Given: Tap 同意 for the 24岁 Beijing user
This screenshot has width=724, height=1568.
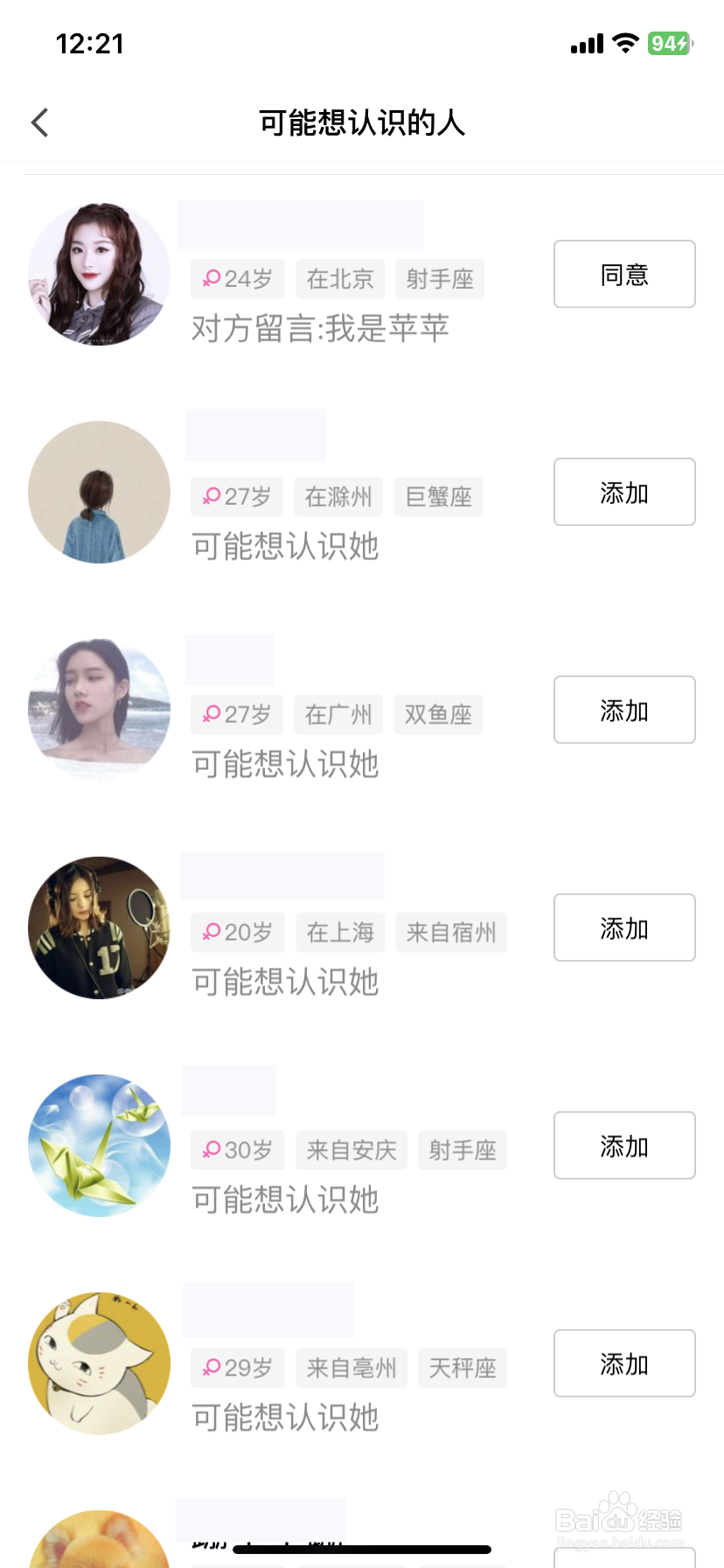Looking at the screenshot, I should (x=624, y=274).
